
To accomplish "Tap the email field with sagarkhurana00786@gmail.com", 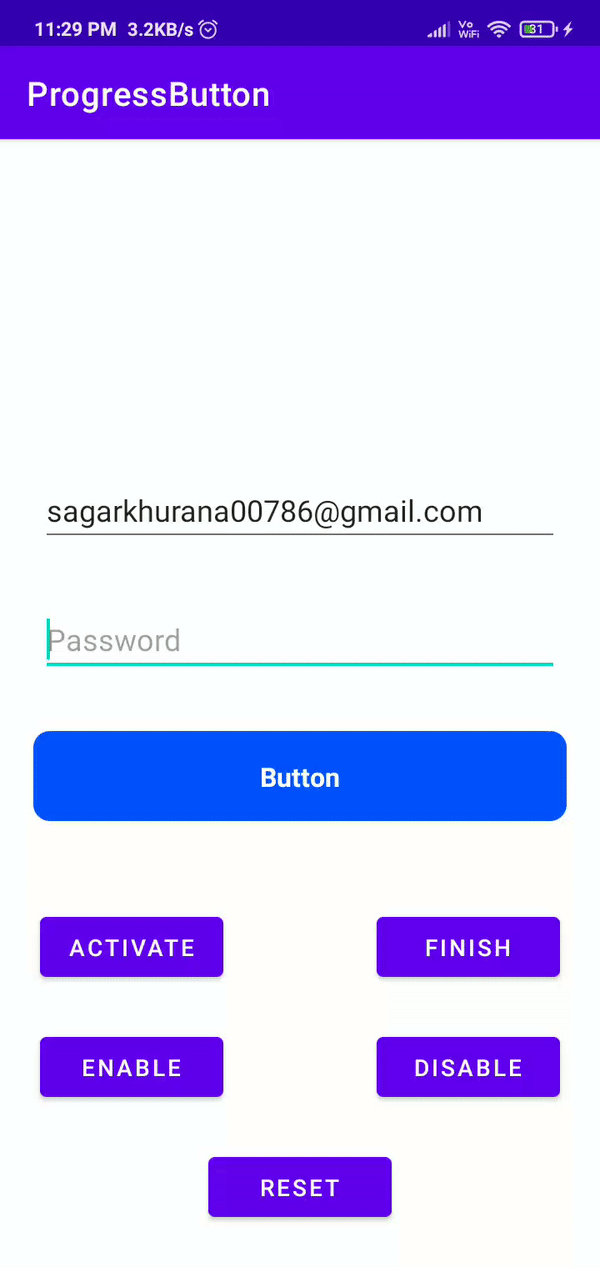I will 299,513.
